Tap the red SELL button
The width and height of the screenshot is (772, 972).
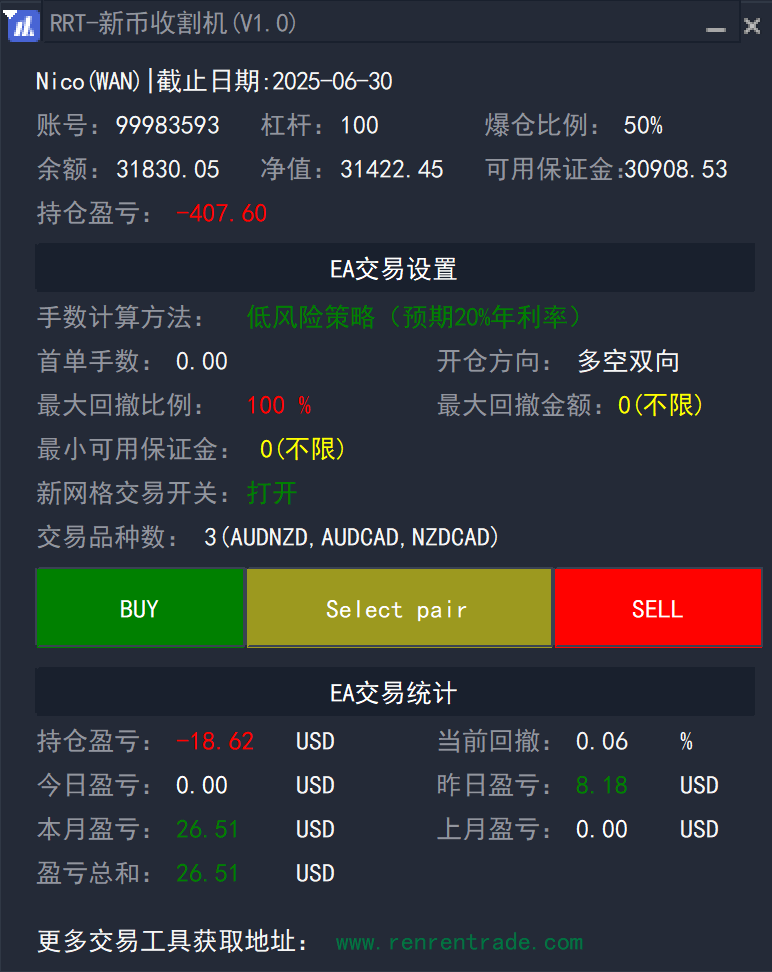[657, 608]
